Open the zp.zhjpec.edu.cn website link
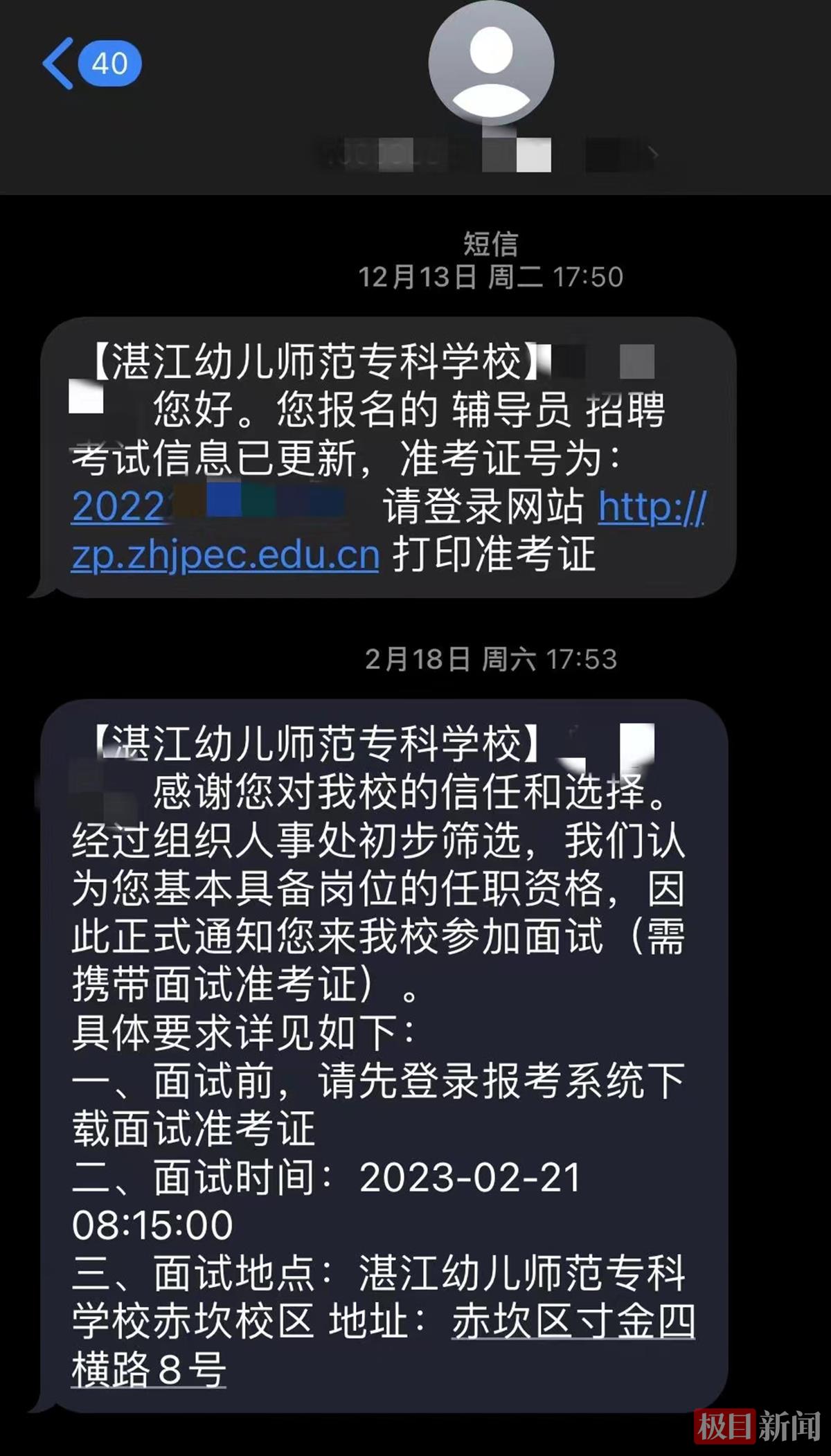 click(x=226, y=555)
